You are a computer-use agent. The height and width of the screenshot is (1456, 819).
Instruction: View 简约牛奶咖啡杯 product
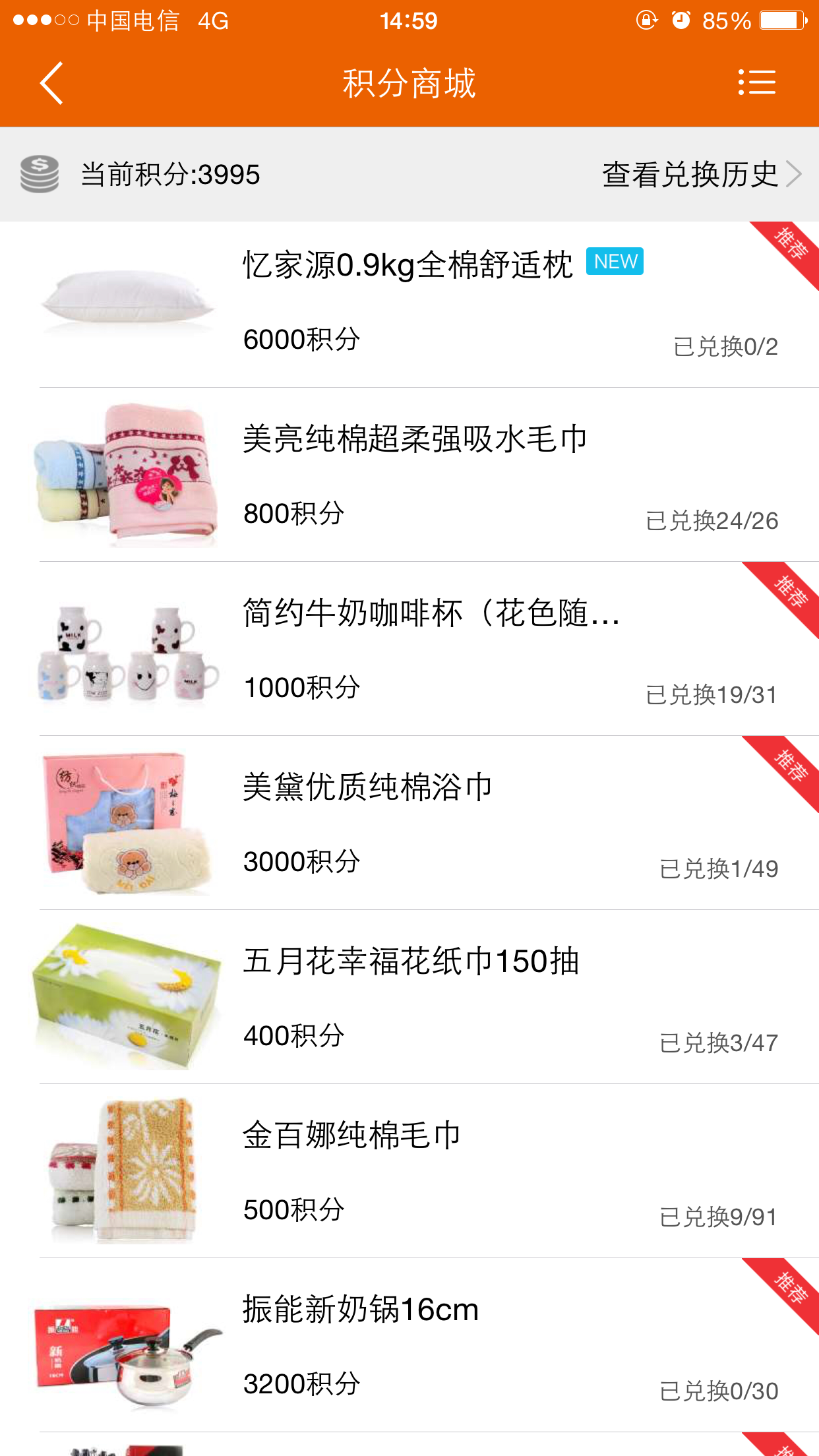pos(409,650)
